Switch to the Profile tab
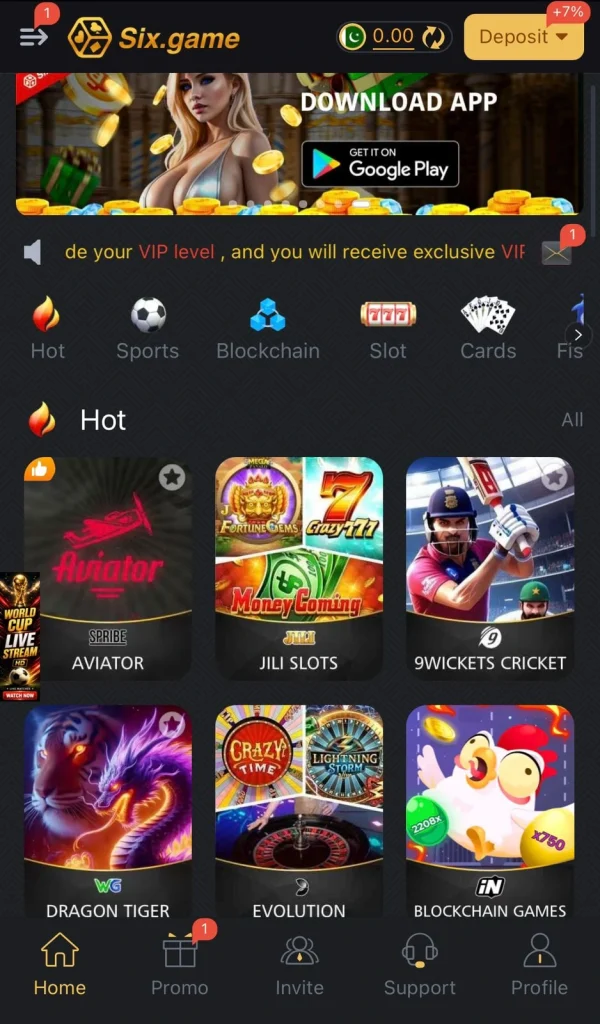The image size is (600, 1024). (x=539, y=963)
